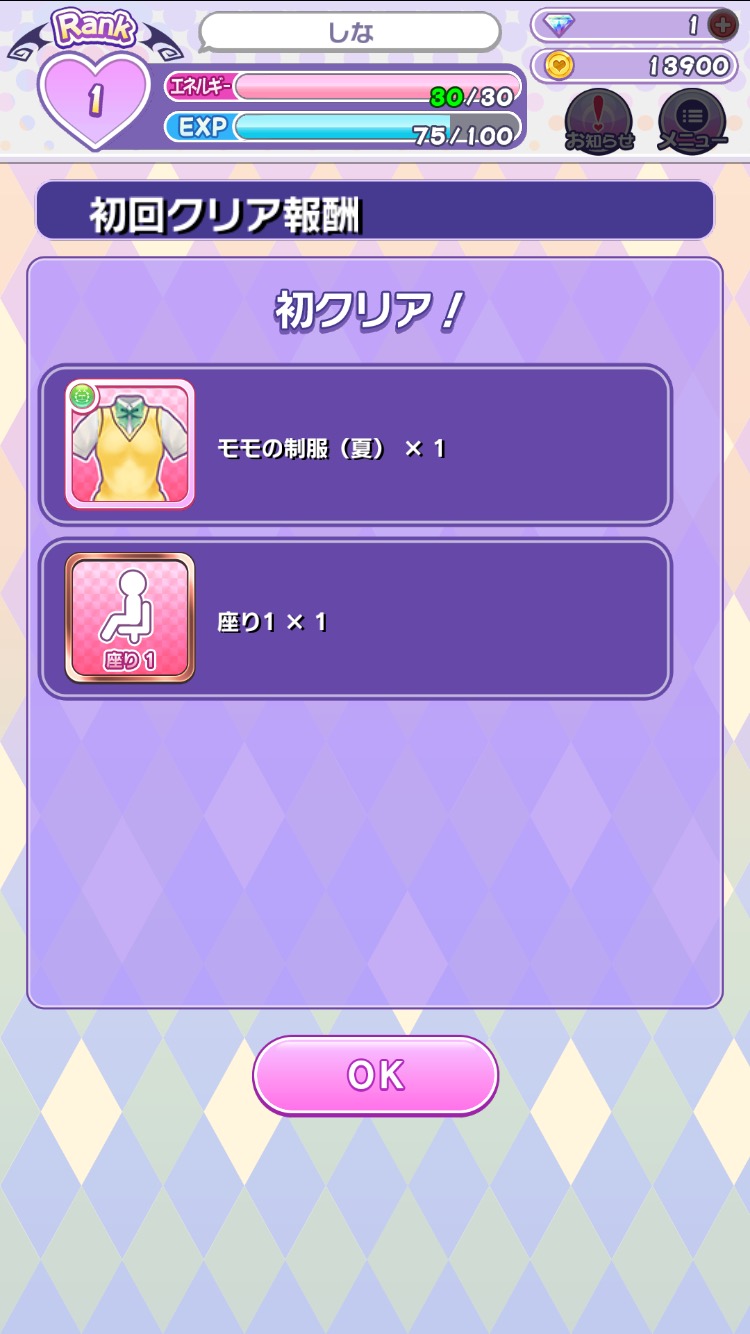
Task: Confirm the rewards with the OK button
Action: 375,1075
